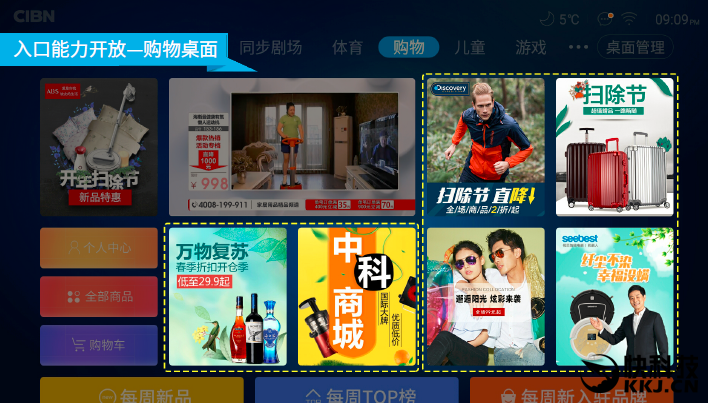Image resolution: width=708 pixels, height=403 pixels.
Task: Open the 儿童 tab
Action: coord(469,47)
